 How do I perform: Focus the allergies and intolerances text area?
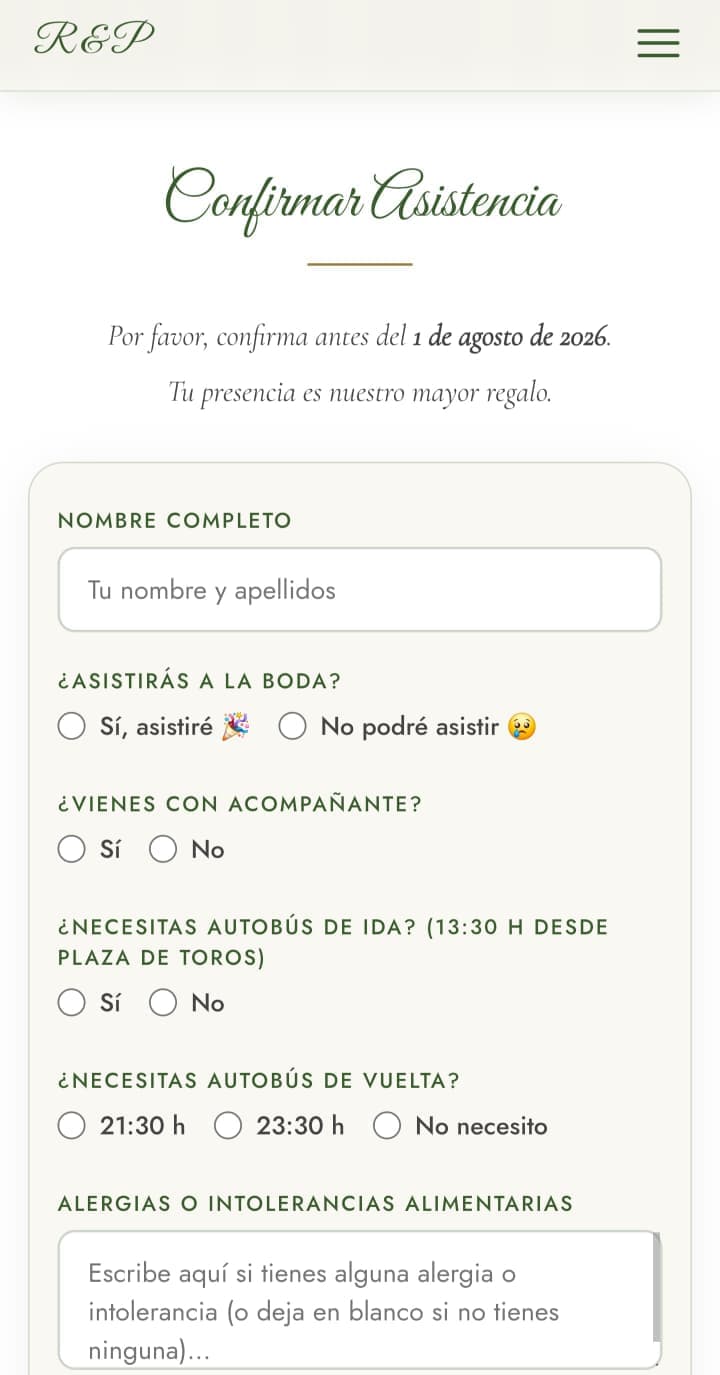click(x=360, y=1299)
